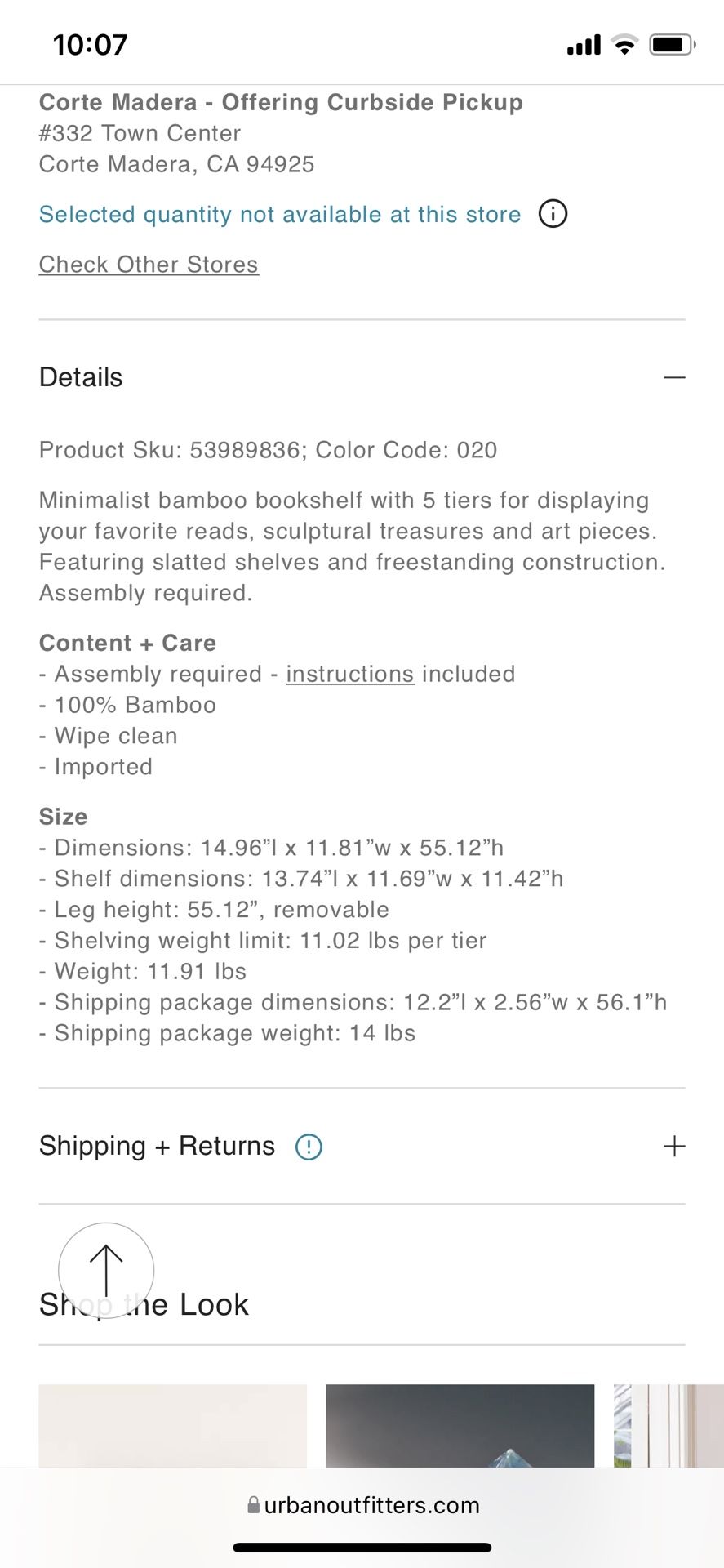Image resolution: width=724 pixels, height=1568 pixels.
Task: Open the third Shop the Look image
Action: tap(668, 1425)
